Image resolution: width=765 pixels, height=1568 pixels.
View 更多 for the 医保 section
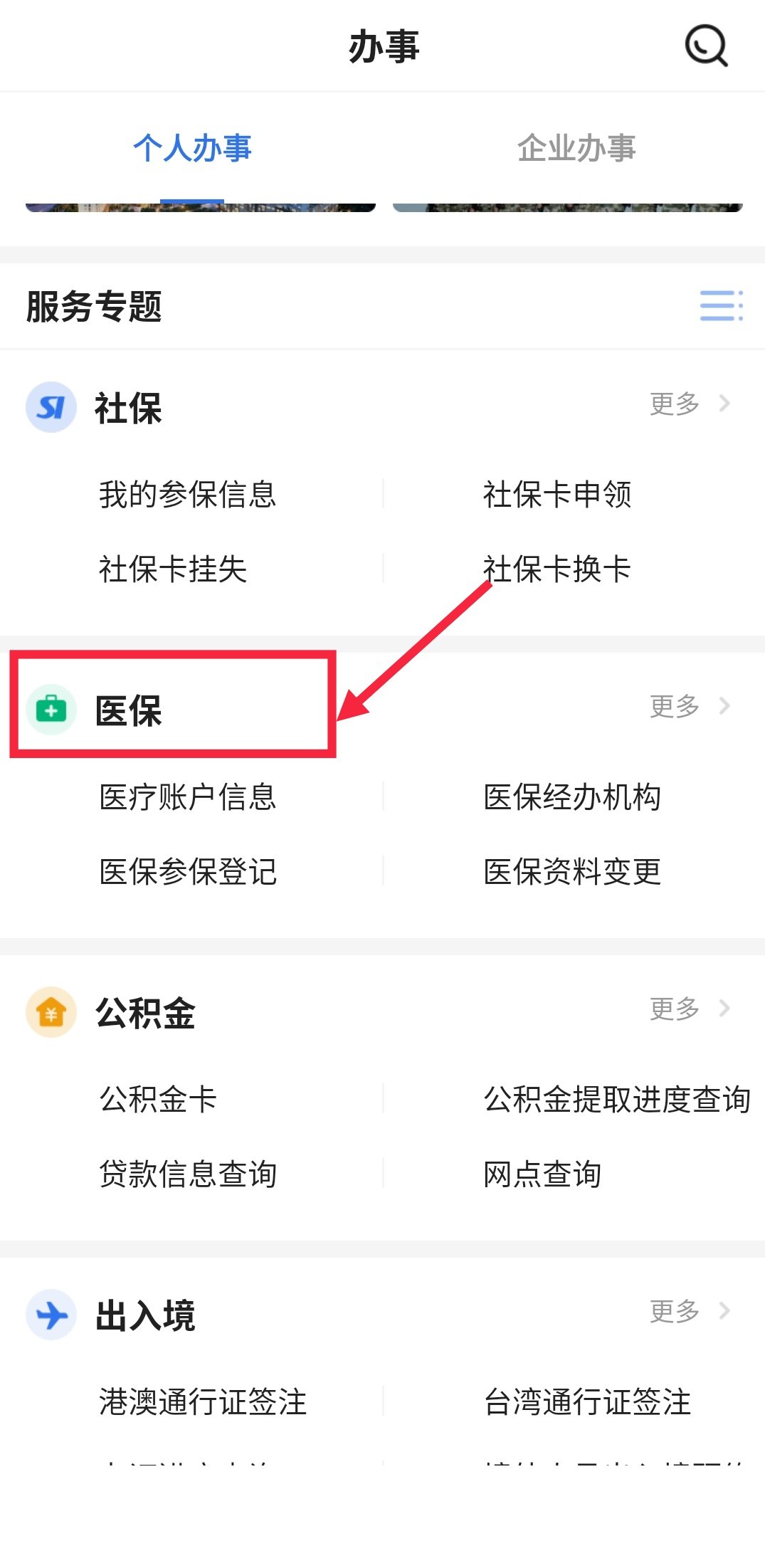coord(689,706)
